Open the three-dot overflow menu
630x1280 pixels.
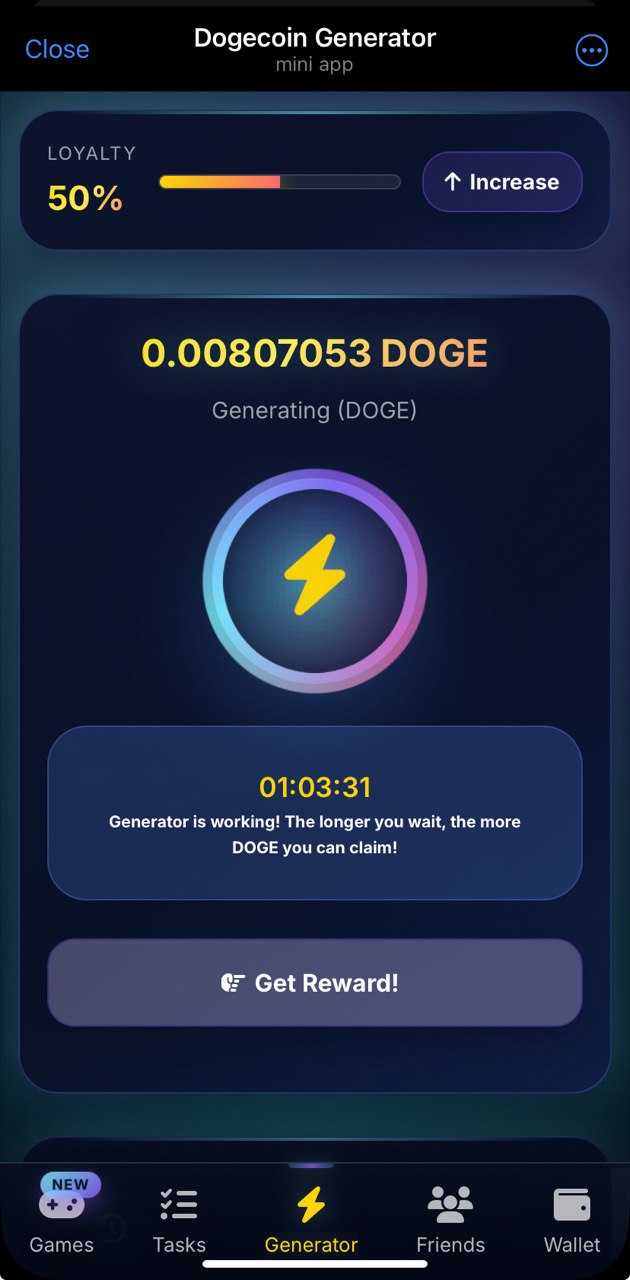point(592,50)
